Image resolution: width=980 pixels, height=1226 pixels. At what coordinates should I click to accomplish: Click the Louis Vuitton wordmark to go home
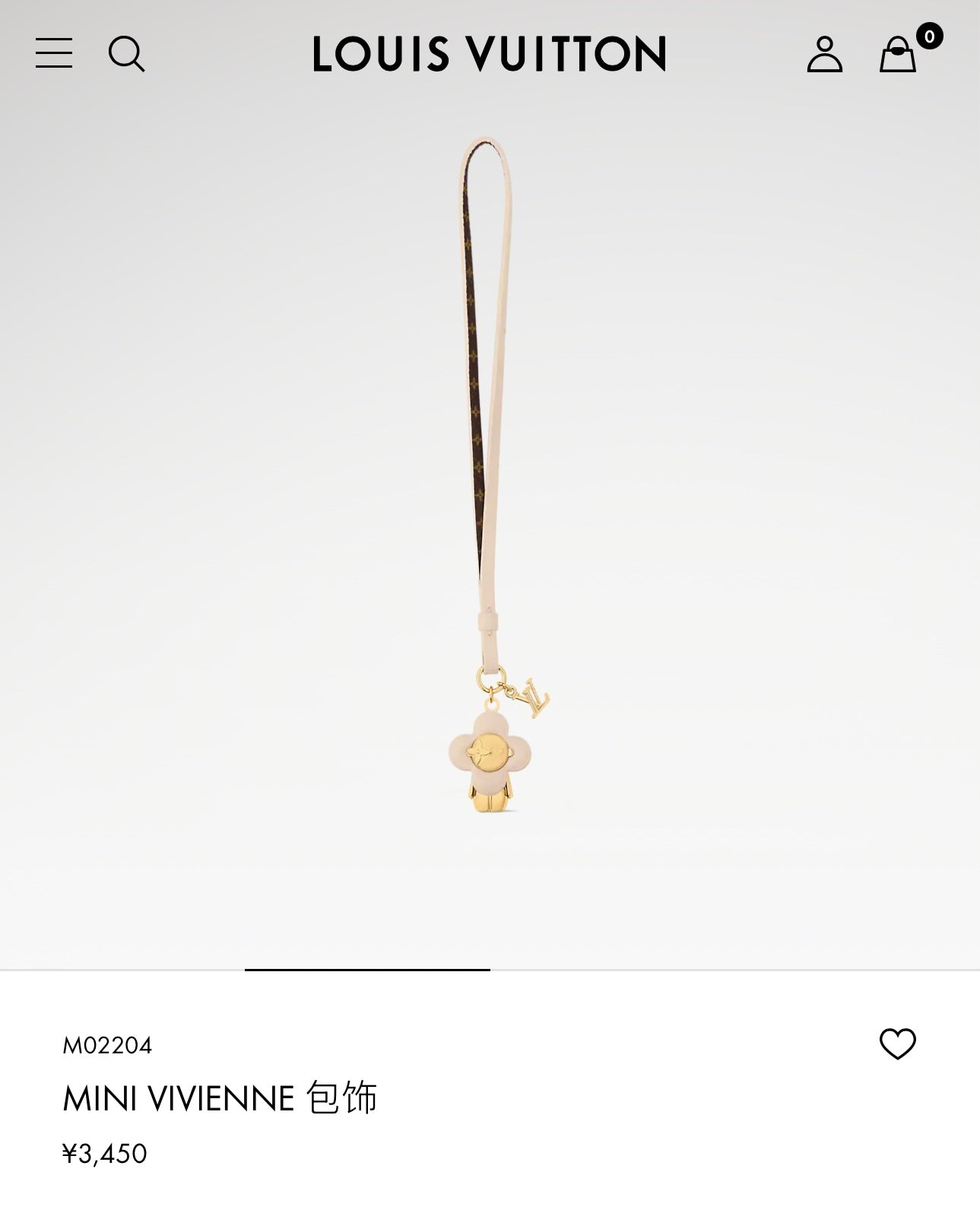coord(490,53)
